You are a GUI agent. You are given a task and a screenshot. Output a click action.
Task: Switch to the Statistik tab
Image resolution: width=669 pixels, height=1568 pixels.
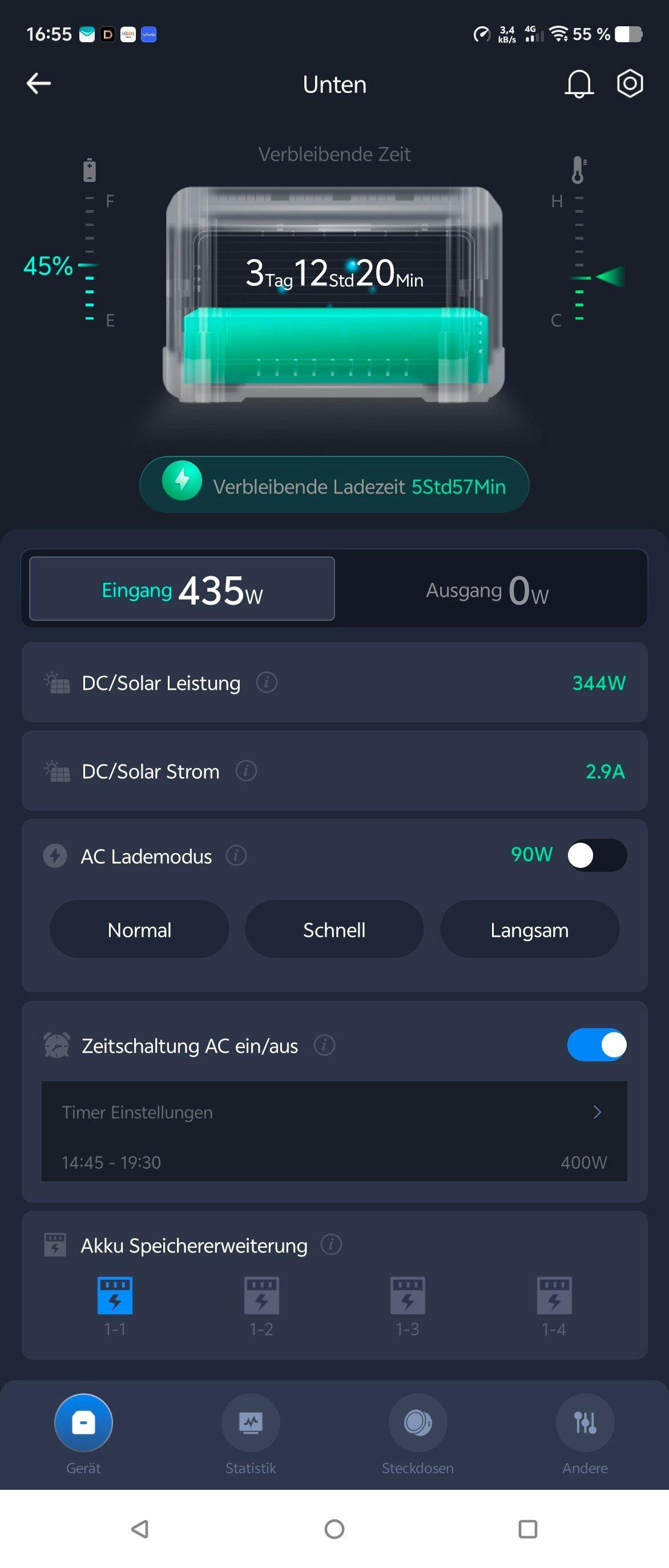click(x=250, y=1433)
